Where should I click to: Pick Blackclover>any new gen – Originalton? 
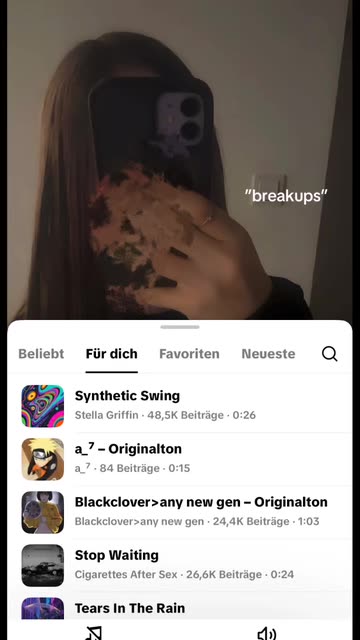[180, 512]
